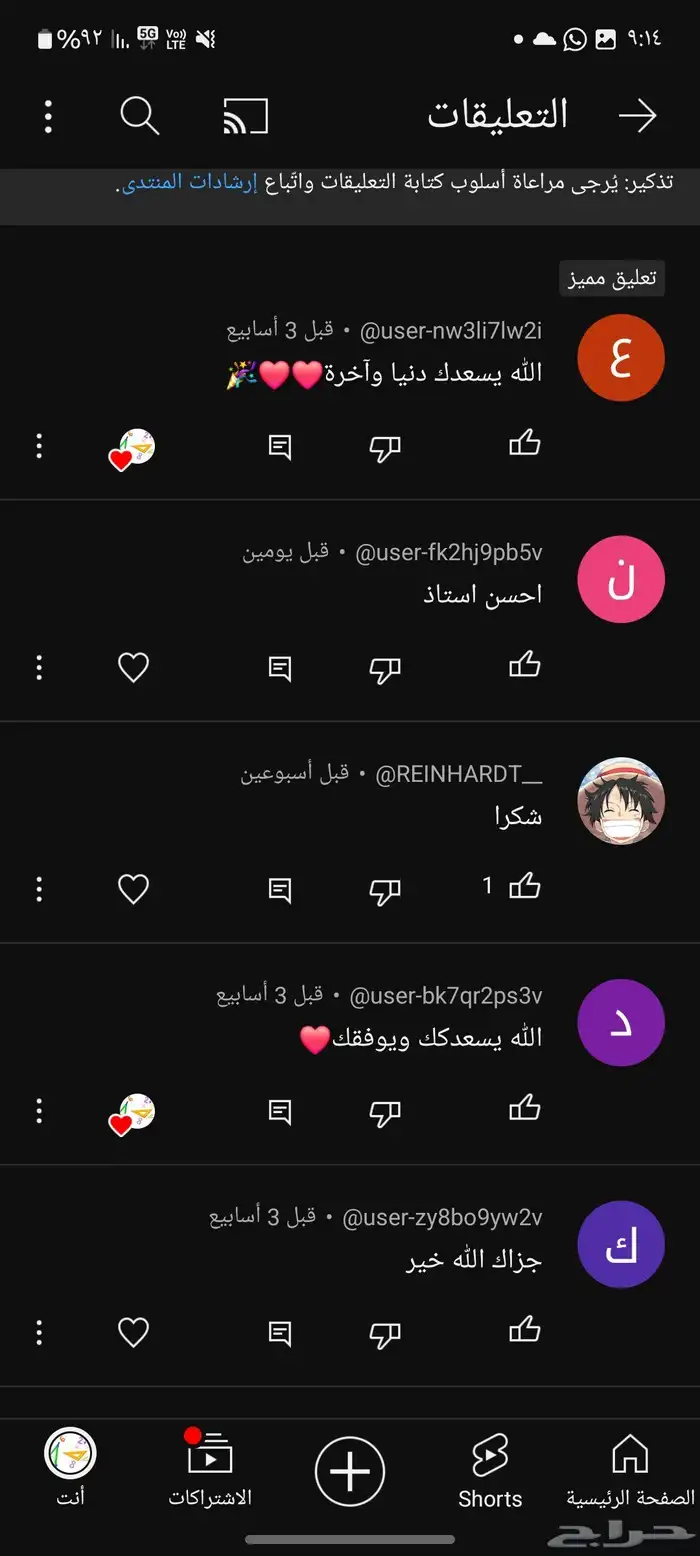Dislike the comment 'احسن استاذ'
This screenshot has width=700, height=1556.
tap(385, 667)
